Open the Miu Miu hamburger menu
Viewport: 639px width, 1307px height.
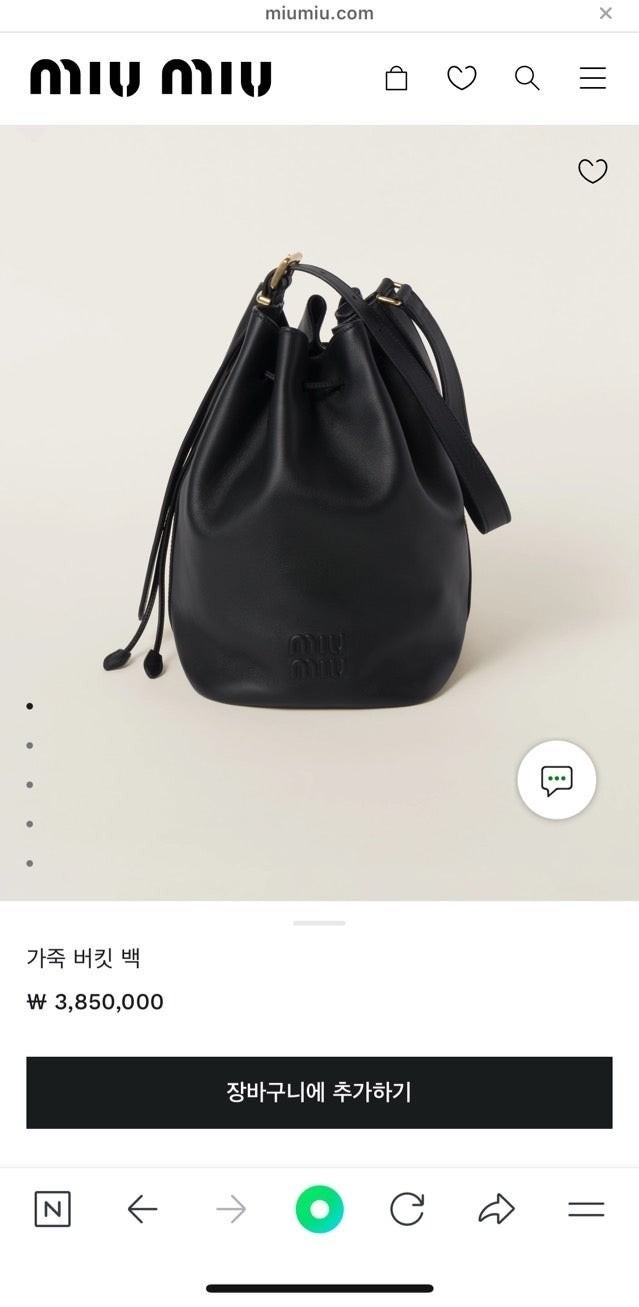593,78
